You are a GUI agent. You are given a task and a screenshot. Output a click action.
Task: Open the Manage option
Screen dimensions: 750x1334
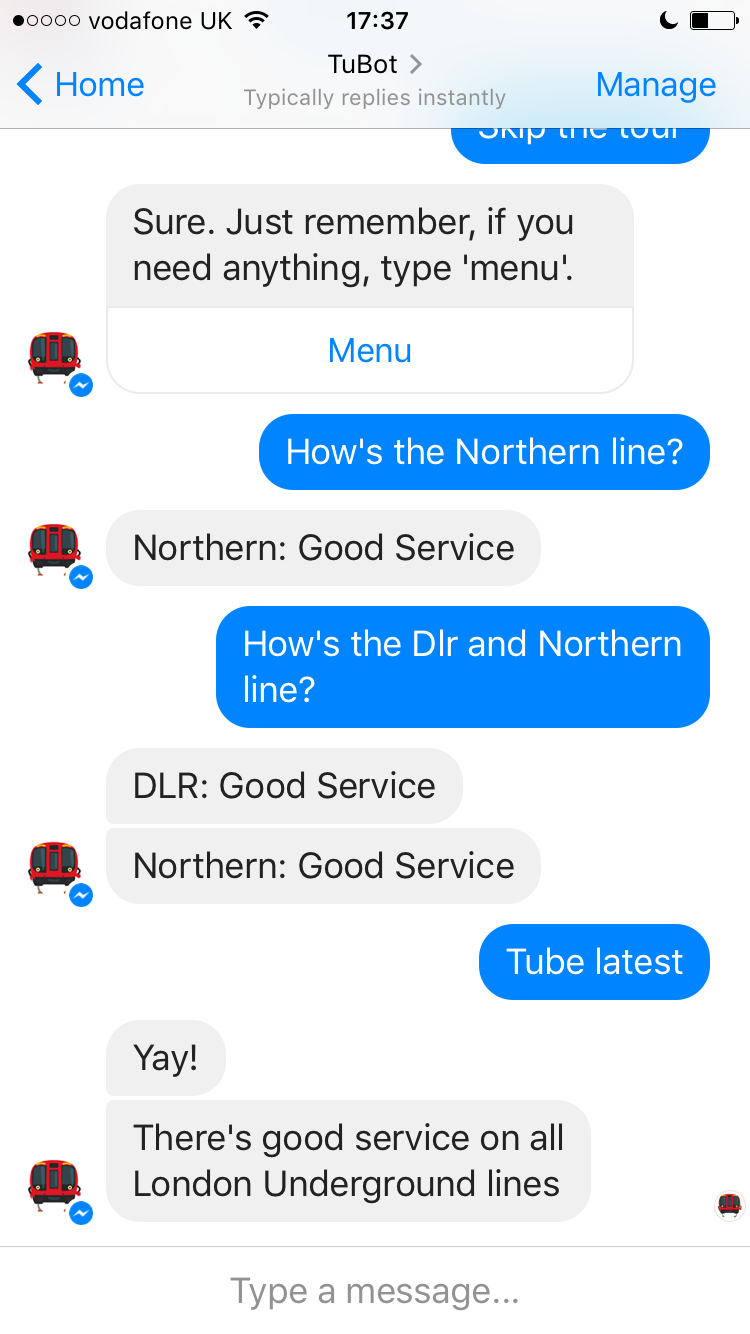(656, 85)
